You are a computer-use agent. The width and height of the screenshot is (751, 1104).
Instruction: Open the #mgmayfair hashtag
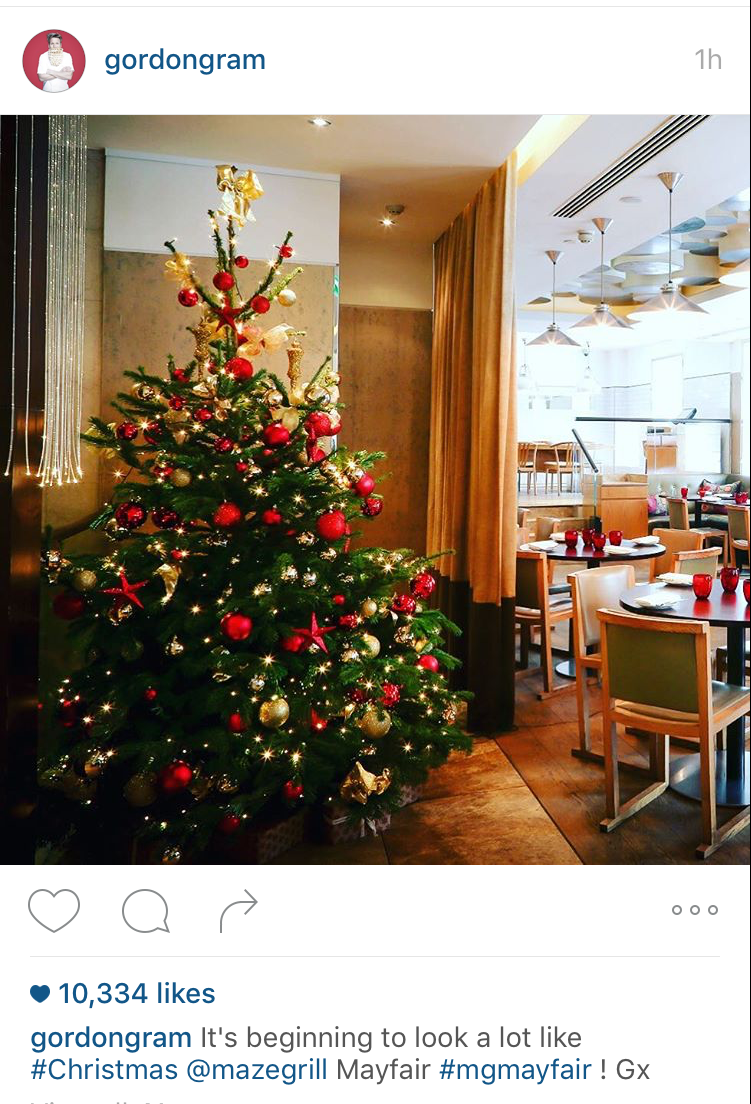pos(515,1070)
